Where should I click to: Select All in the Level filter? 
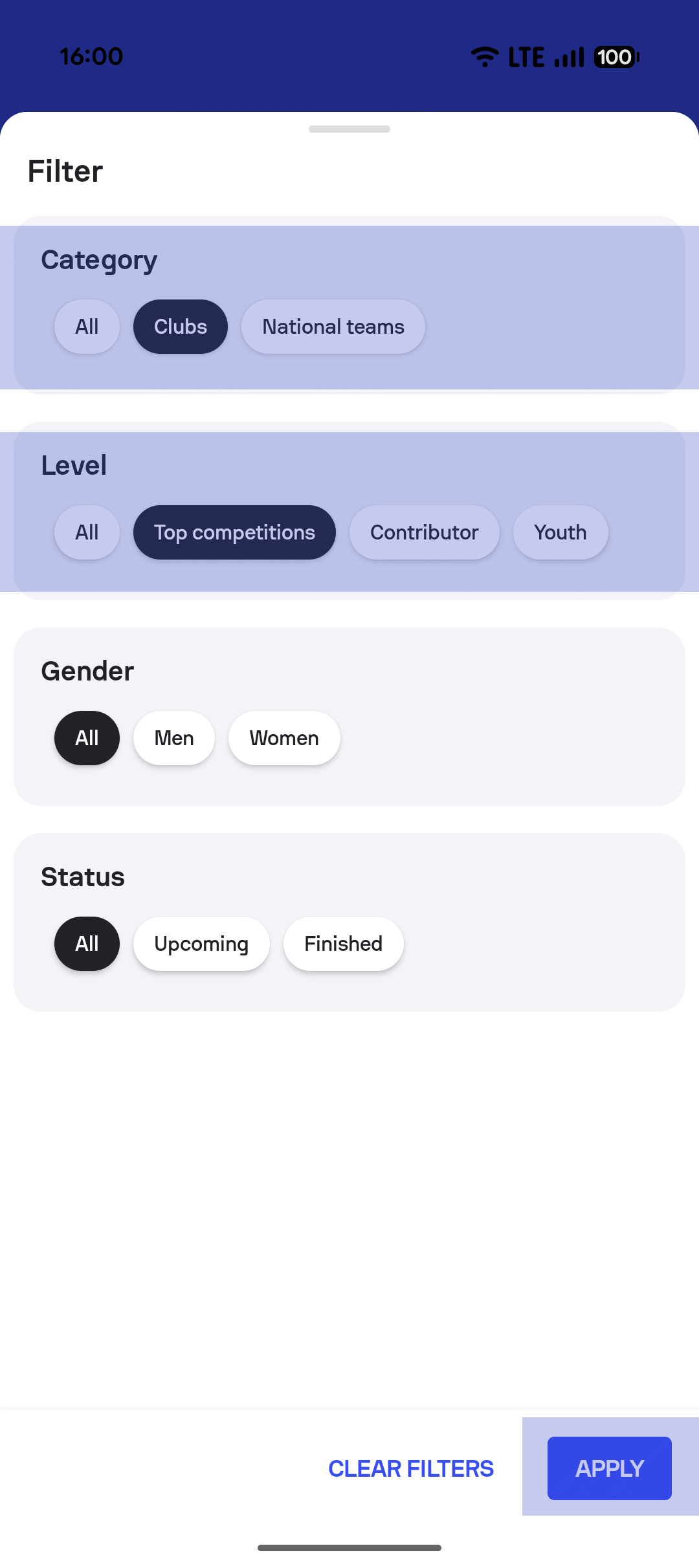click(87, 532)
